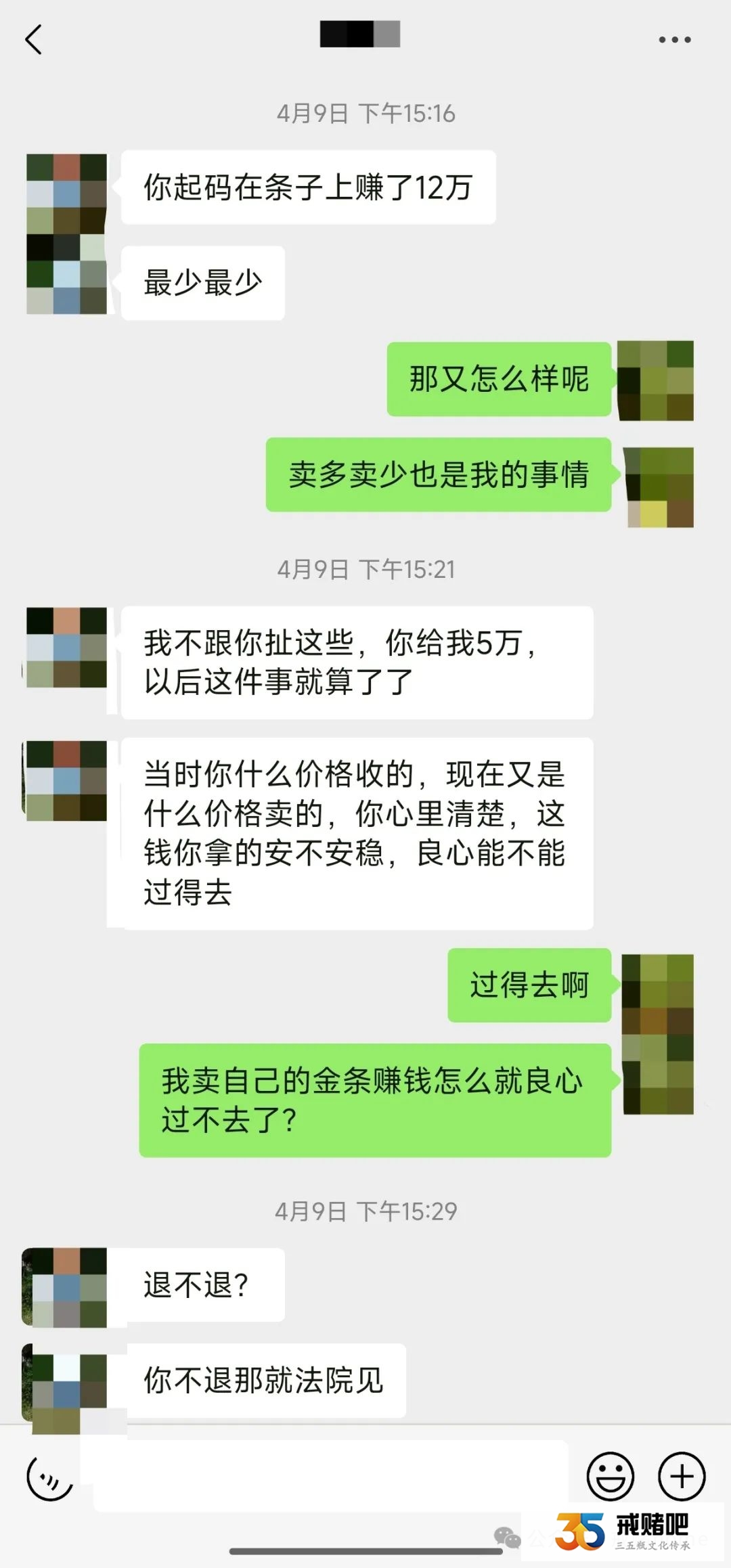Open sender's avatar beside 那又怎么样呢

pos(655,380)
